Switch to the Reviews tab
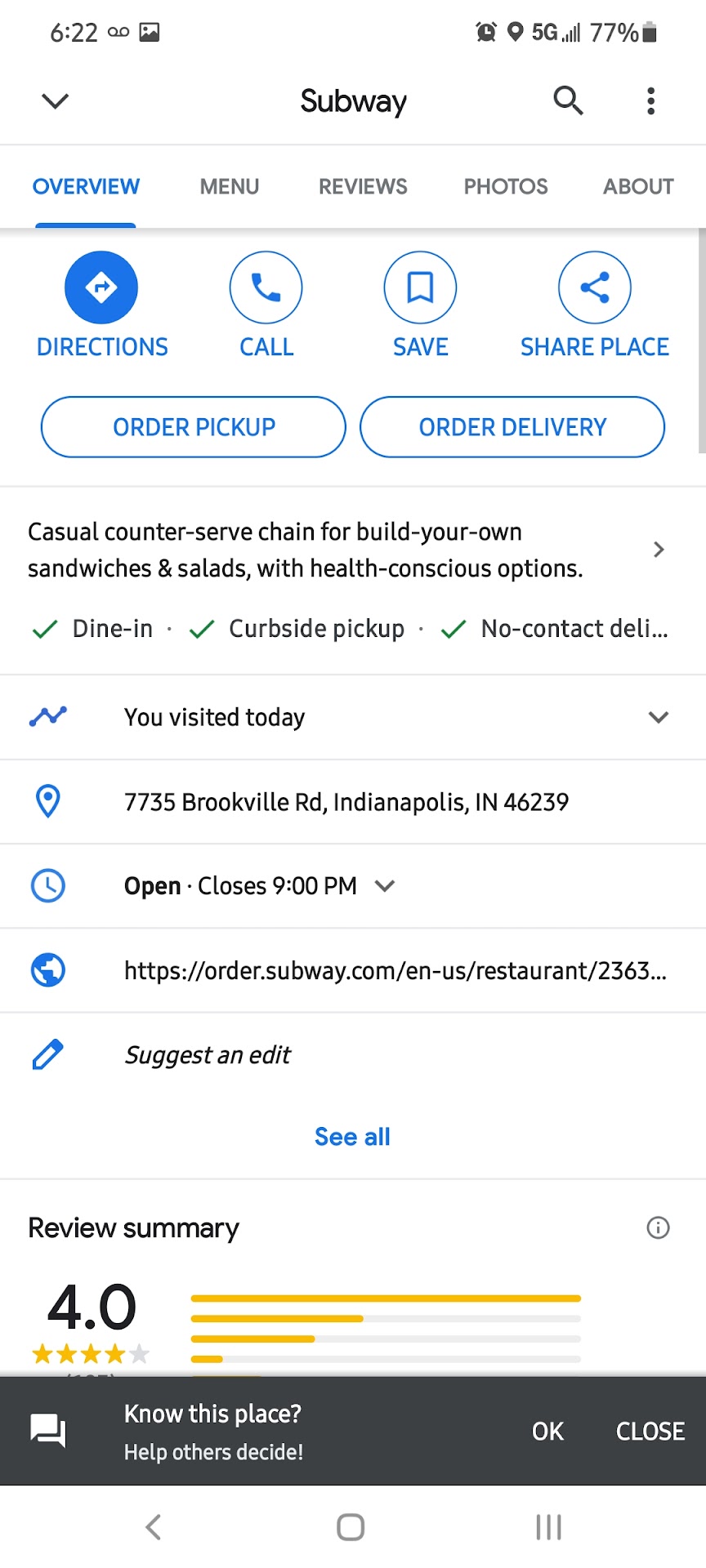706x1568 pixels. [363, 187]
